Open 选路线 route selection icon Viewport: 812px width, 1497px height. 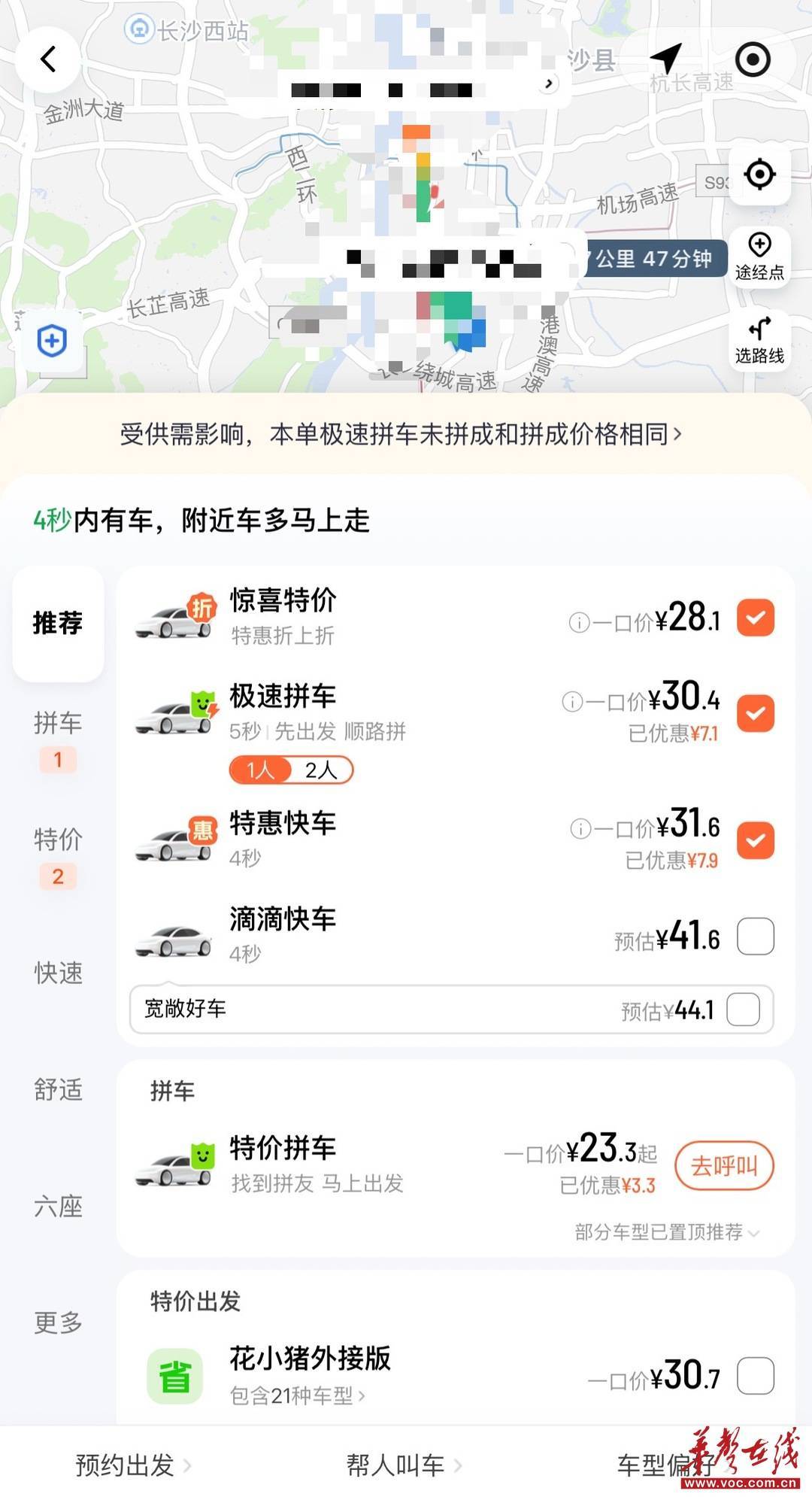tap(759, 333)
